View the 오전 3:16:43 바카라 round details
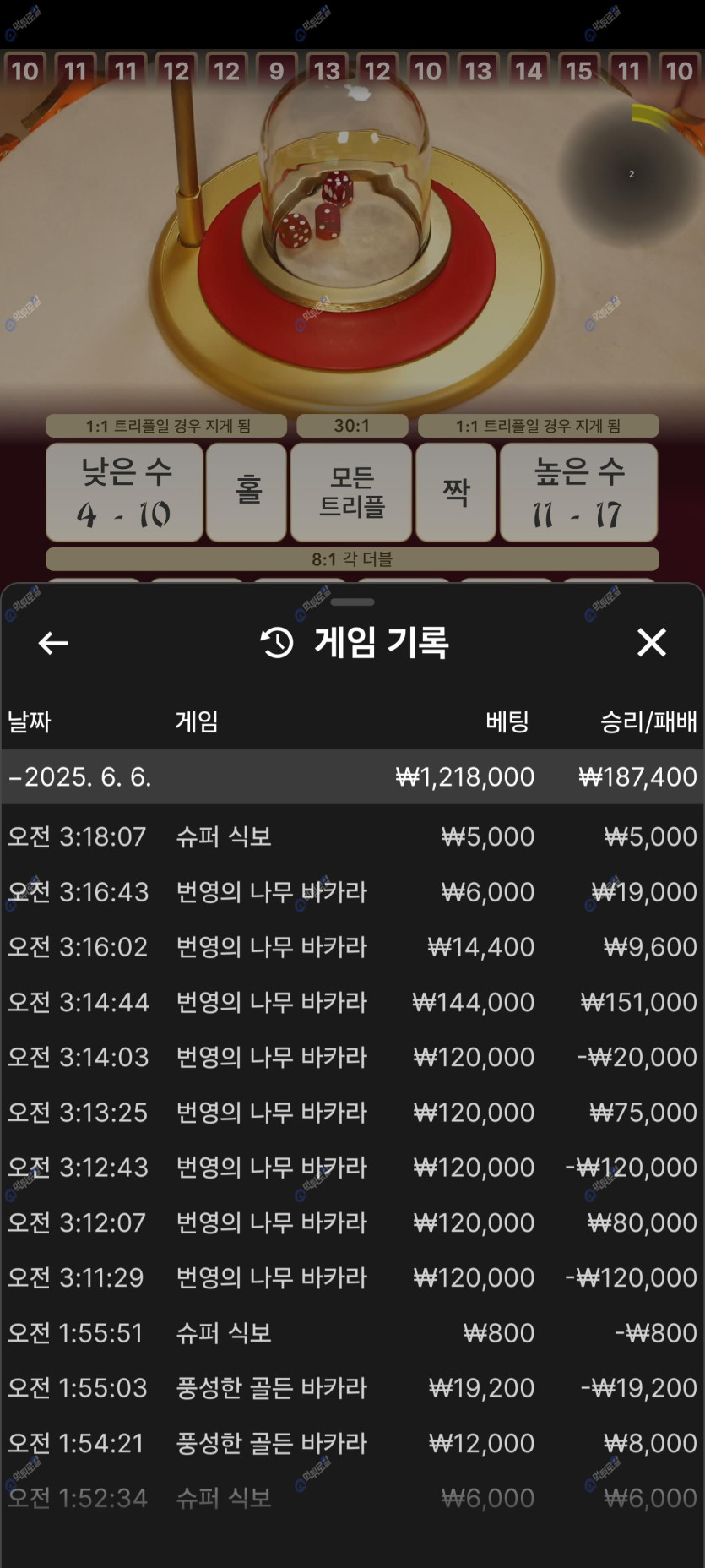 point(352,891)
